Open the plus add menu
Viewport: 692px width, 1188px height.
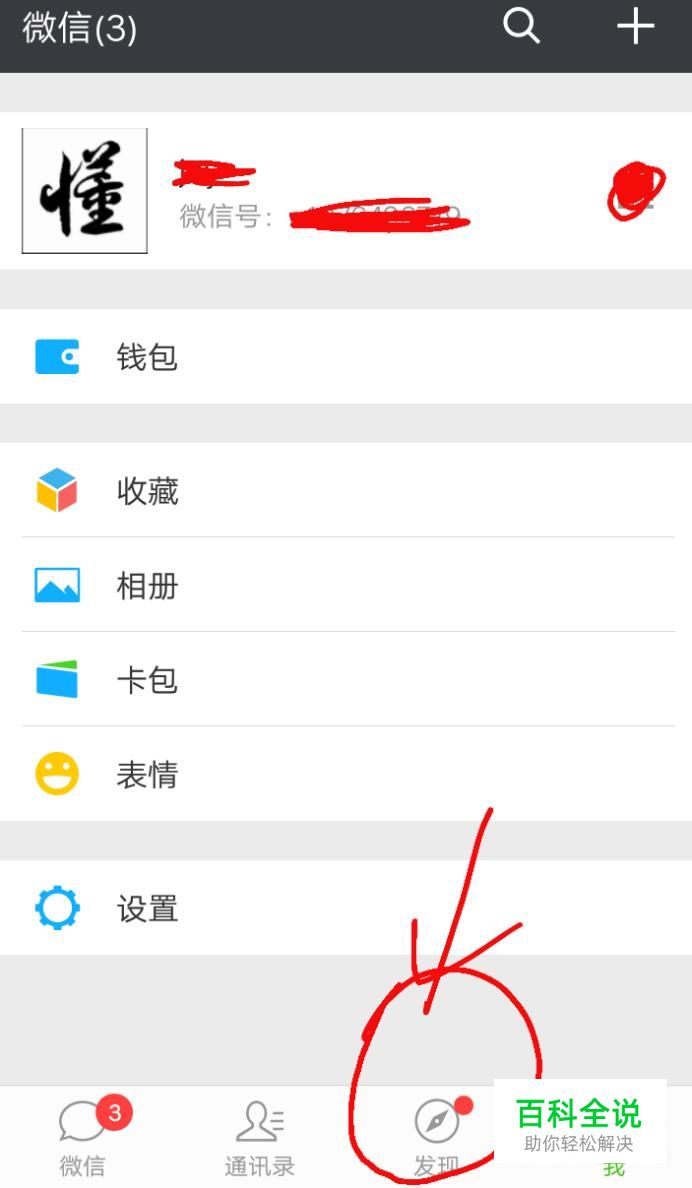635,26
